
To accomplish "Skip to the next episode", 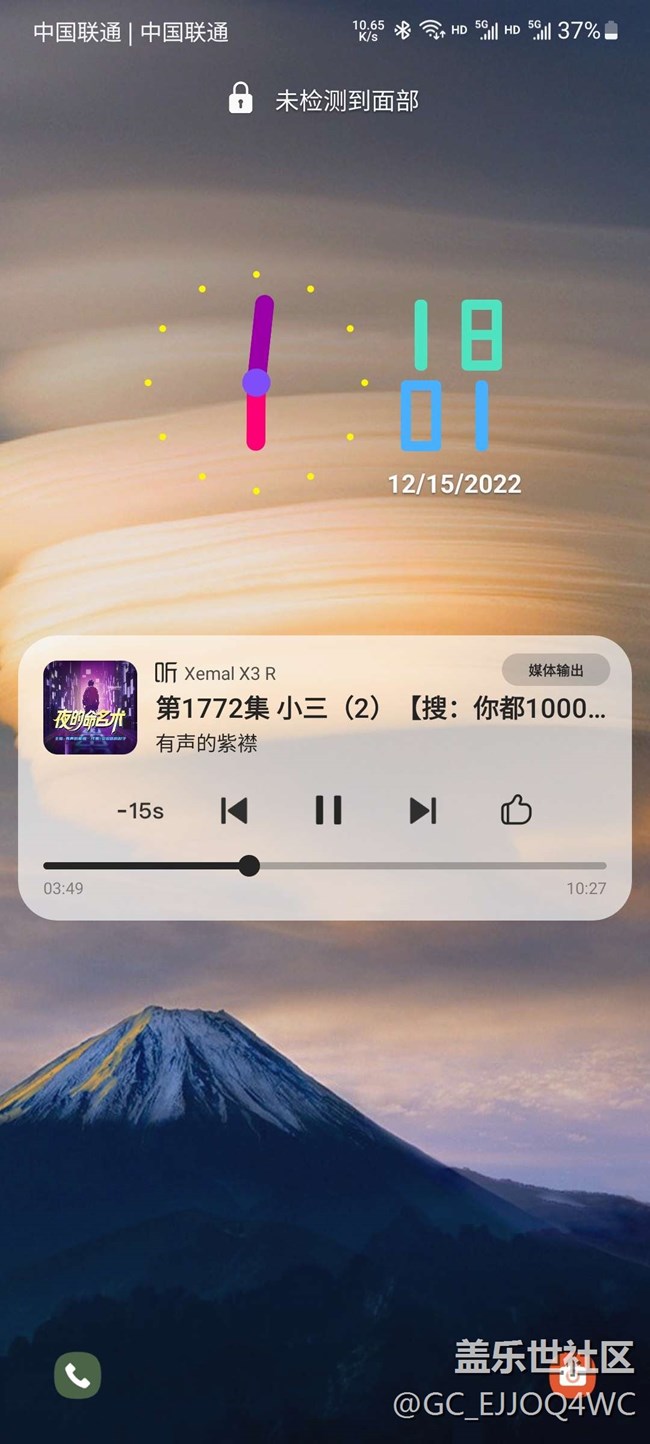I will point(423,810).
